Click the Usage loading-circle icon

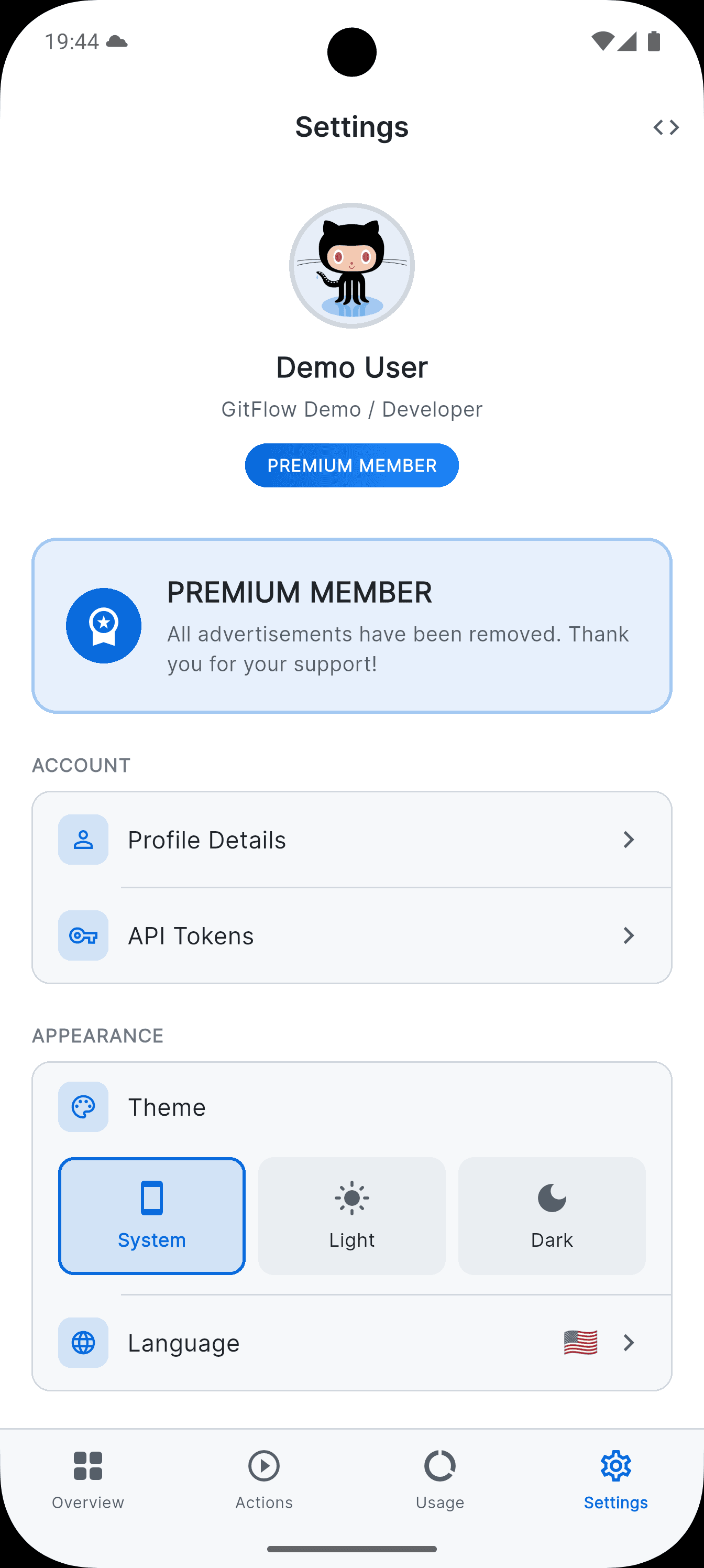click(439, 1465)
